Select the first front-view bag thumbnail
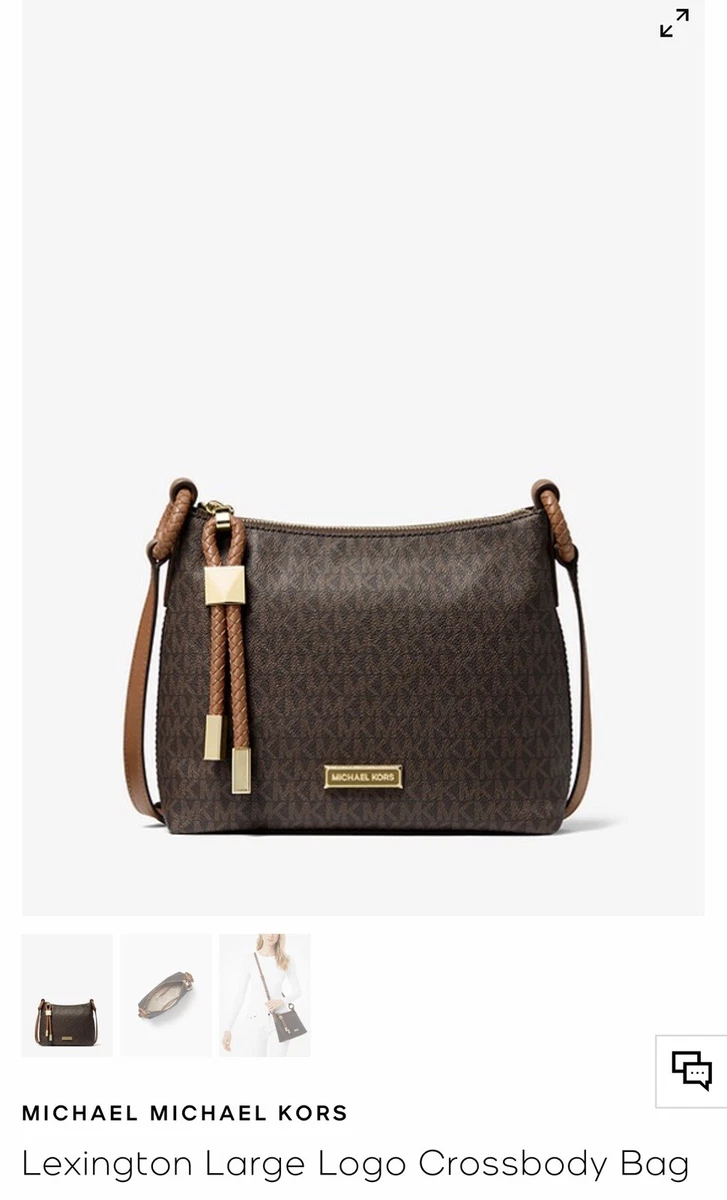Image resolution: width=727 pixels, height=1200 pixels. pyautogui.click(x=67, y=995)
